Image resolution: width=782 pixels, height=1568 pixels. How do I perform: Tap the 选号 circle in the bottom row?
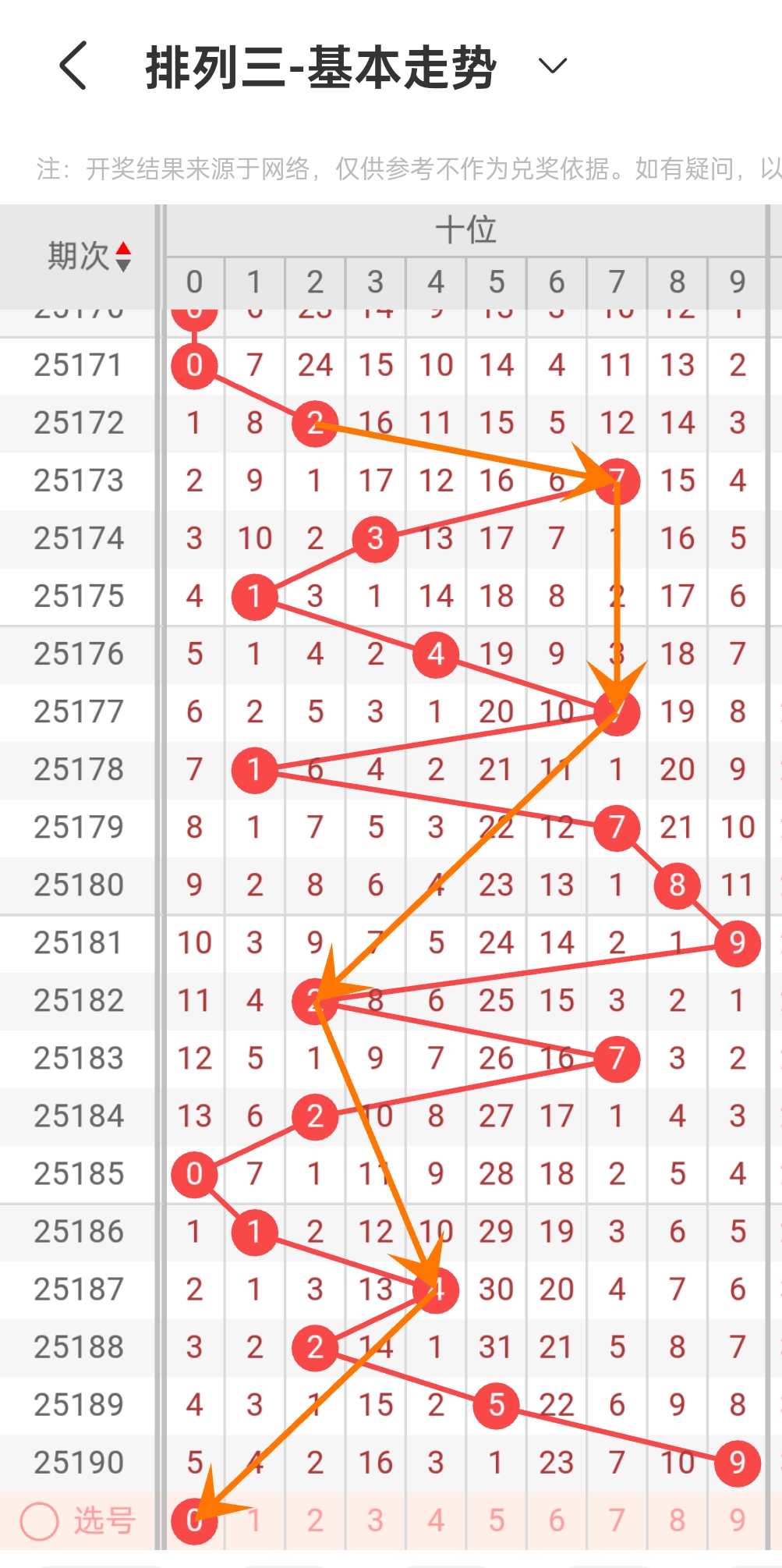point(39,1520)
